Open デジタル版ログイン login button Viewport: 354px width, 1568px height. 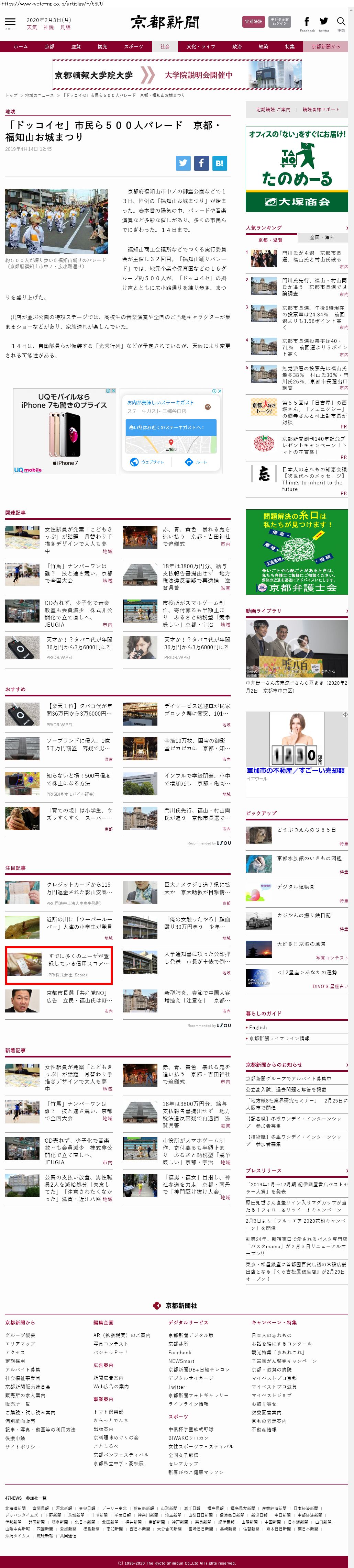coord(280,21)
